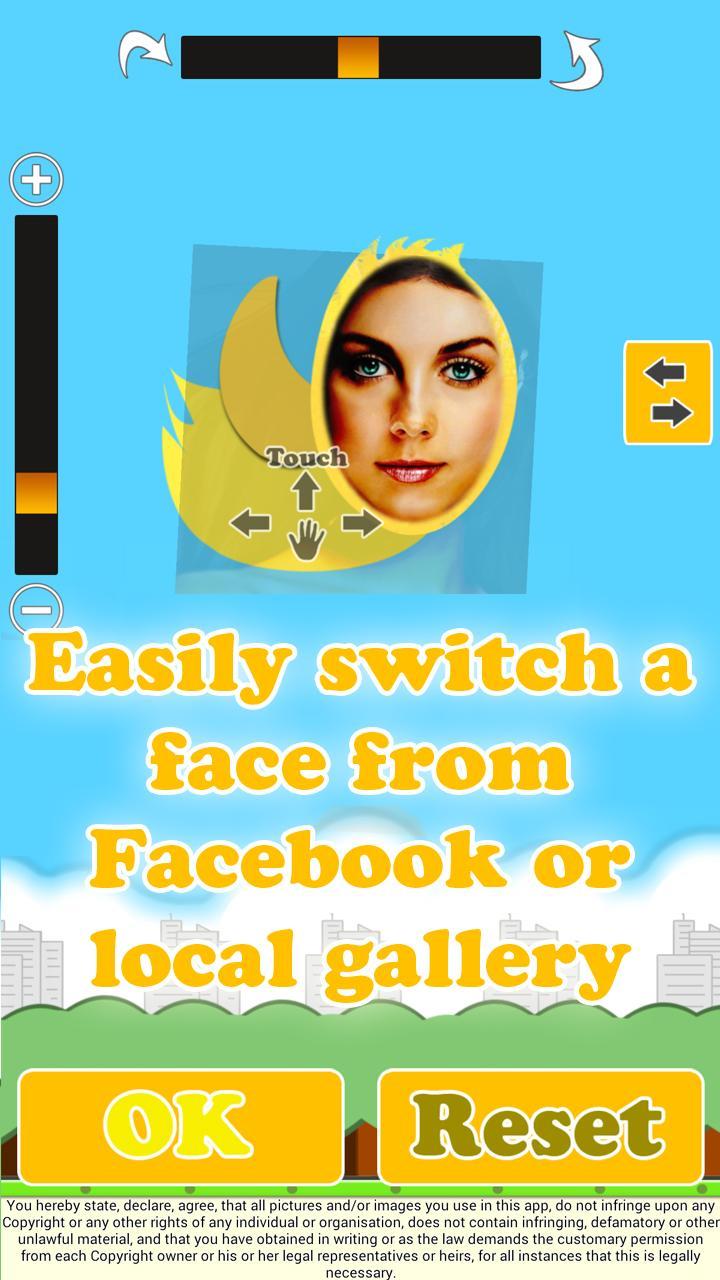Rotate the face with the left curved arrow
The width and height of the screenshot is (720, 1280).
coord(145,54)
